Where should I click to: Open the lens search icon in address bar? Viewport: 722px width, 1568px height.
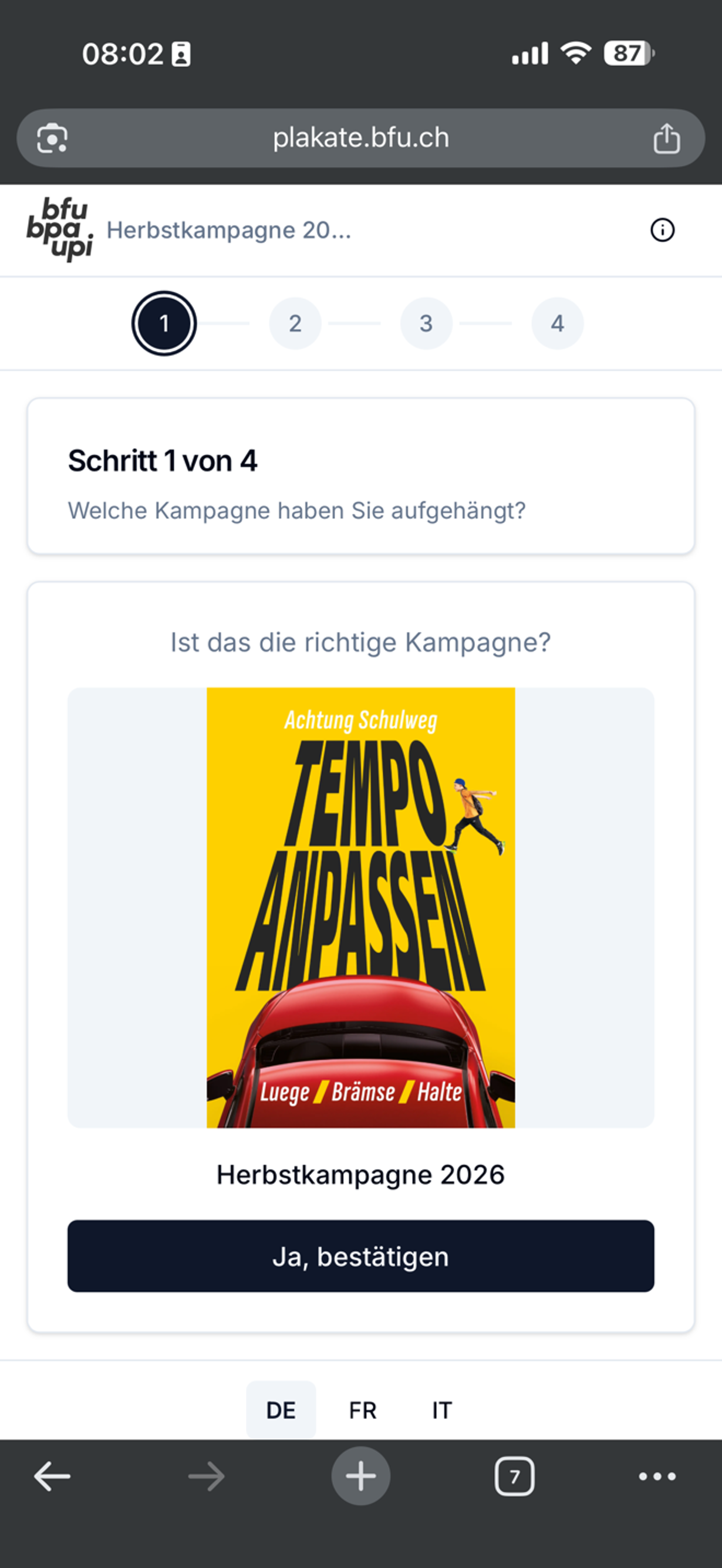(52, 138)
